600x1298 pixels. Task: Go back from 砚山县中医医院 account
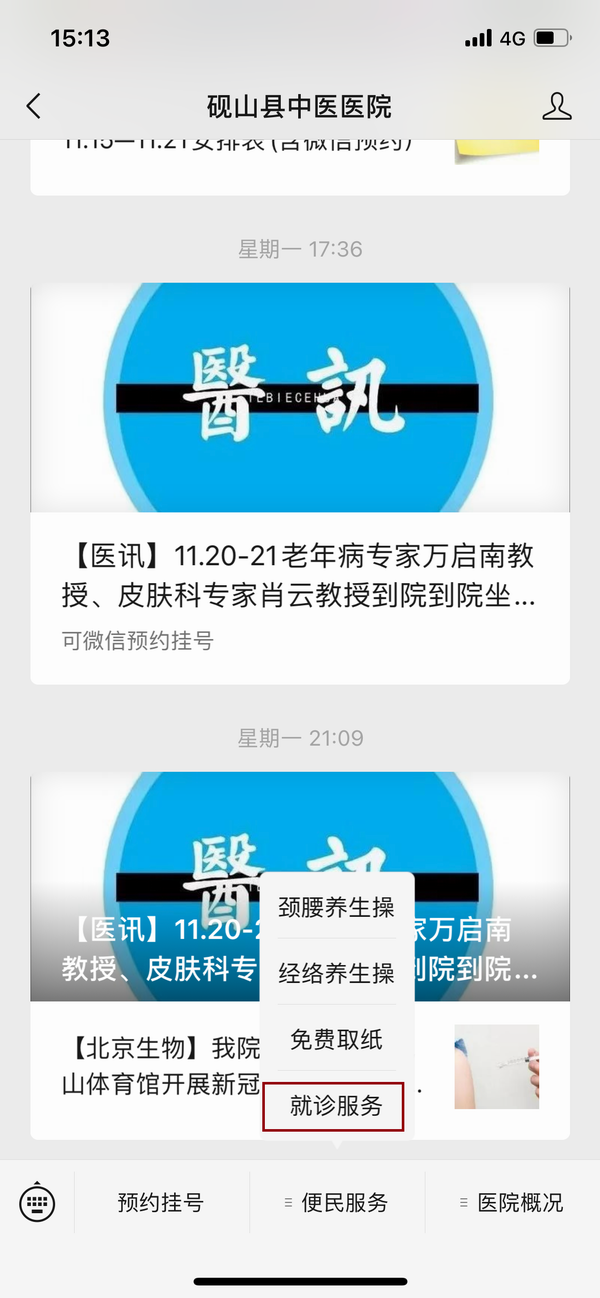34,106
